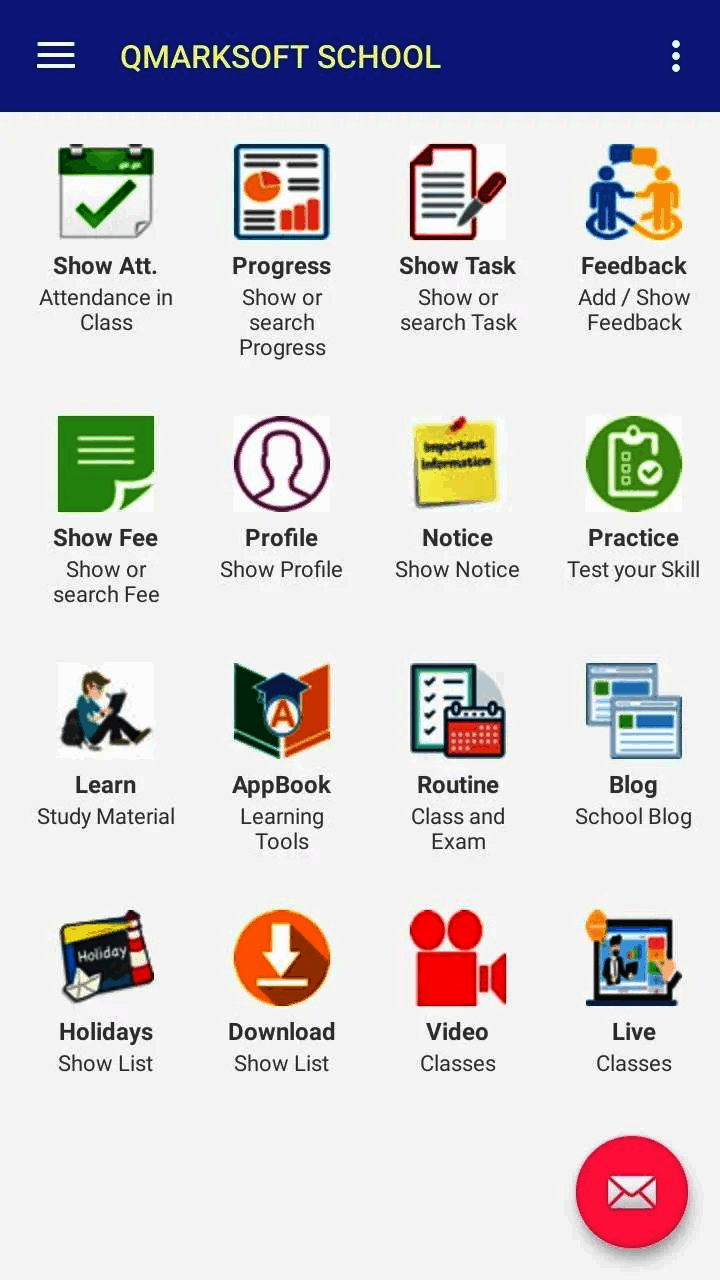Open the three-dot overflow menu

tap(676, 56)
